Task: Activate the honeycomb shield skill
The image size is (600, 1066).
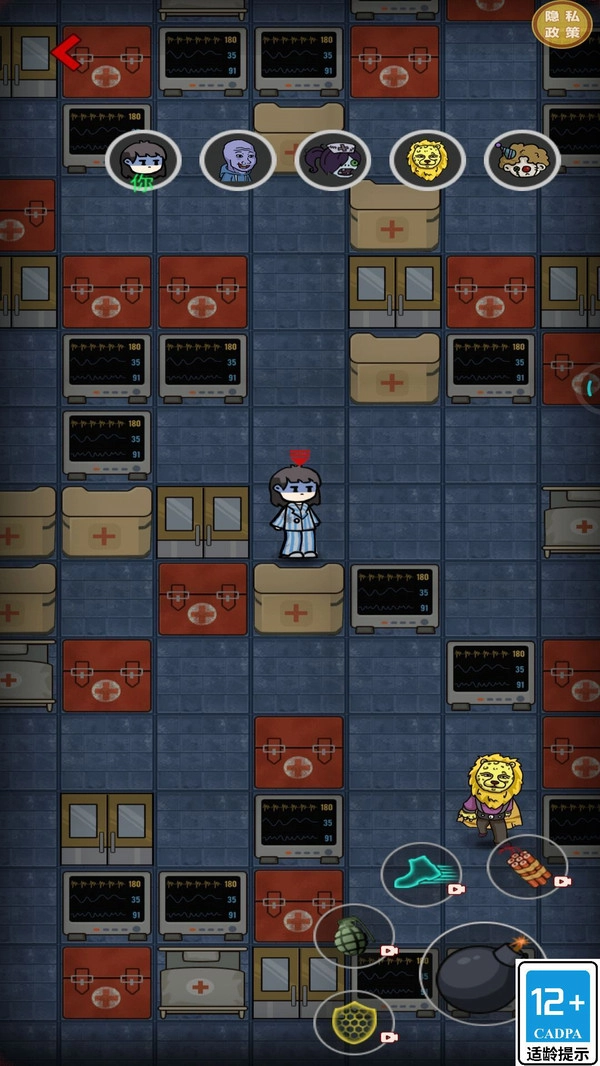Action: [x=352, y=1022]
